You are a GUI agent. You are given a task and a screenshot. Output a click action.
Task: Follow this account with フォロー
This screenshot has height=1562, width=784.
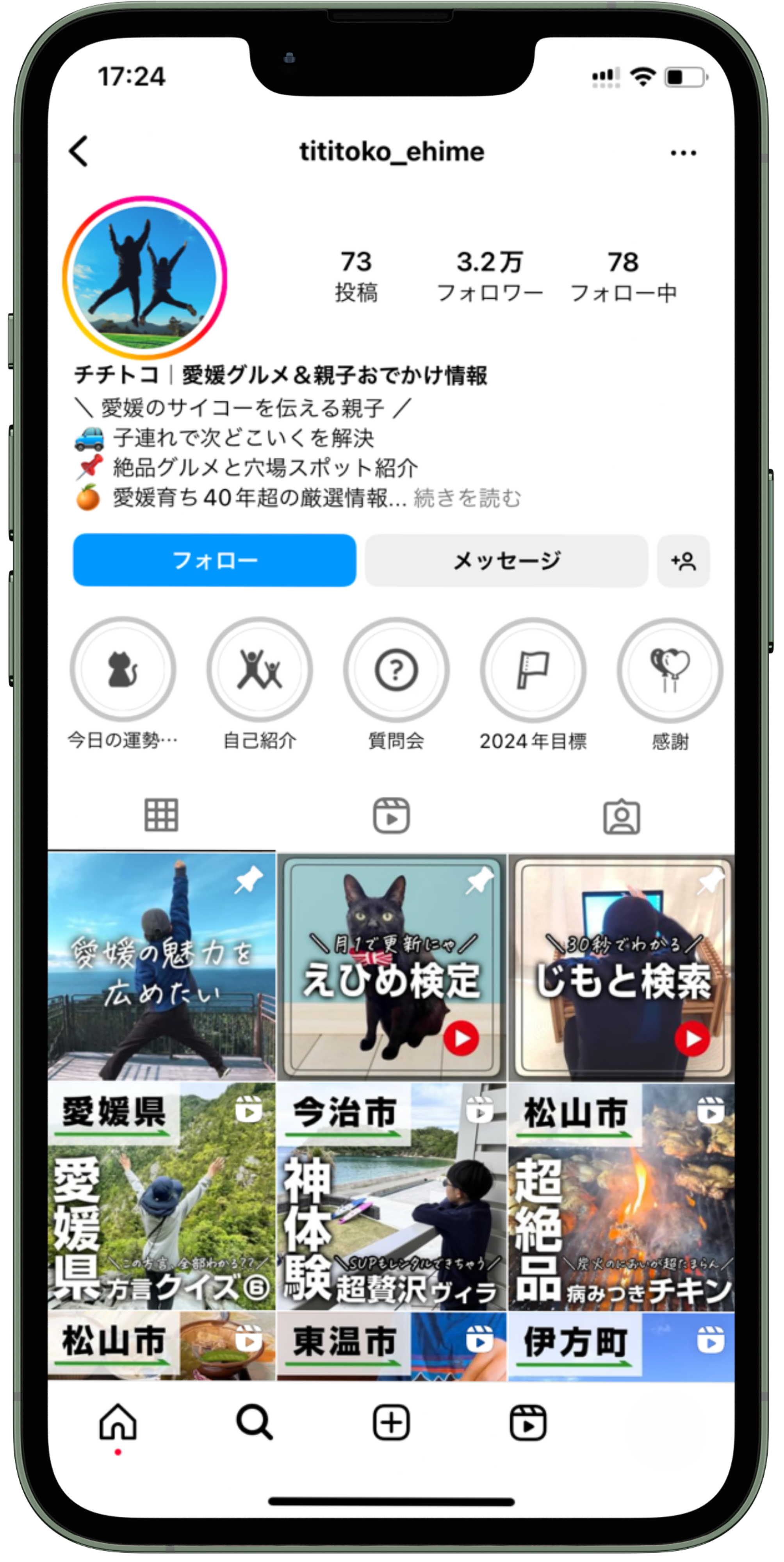point(215,560)
